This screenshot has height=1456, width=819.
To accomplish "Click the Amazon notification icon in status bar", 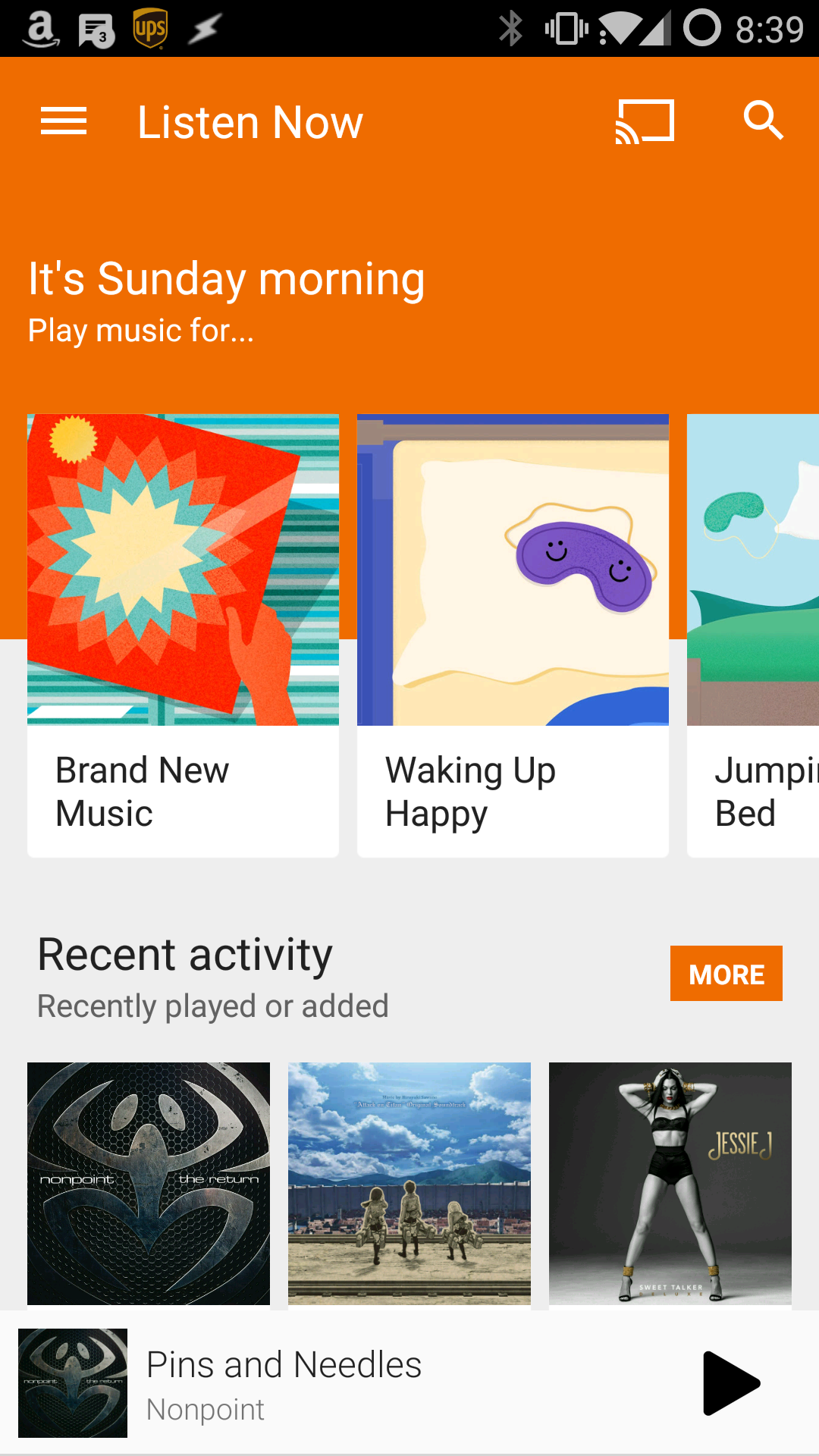I will pyautogui.click(x=42, y=29).
